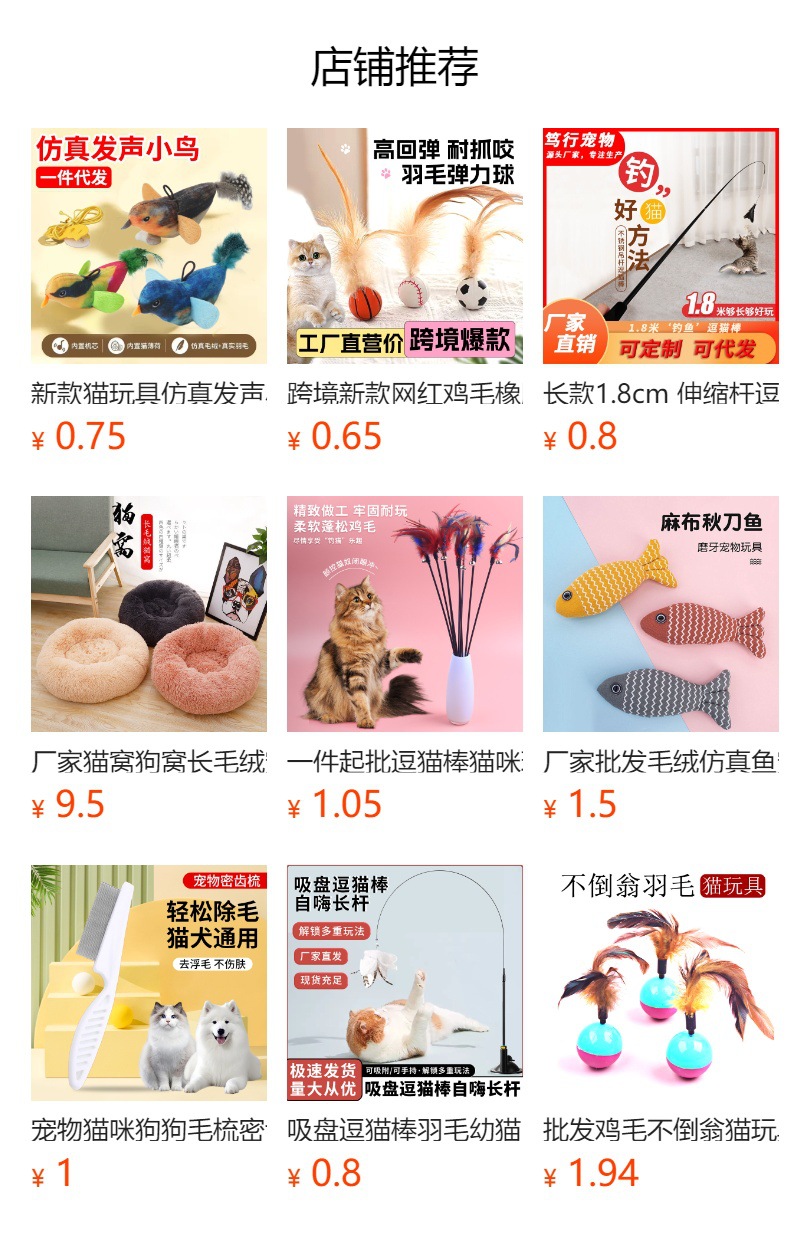The image size is (790, 1234).
Task: Select the 吸盘逗猫棒 suction cup teaser
Action: coord(405,983)
